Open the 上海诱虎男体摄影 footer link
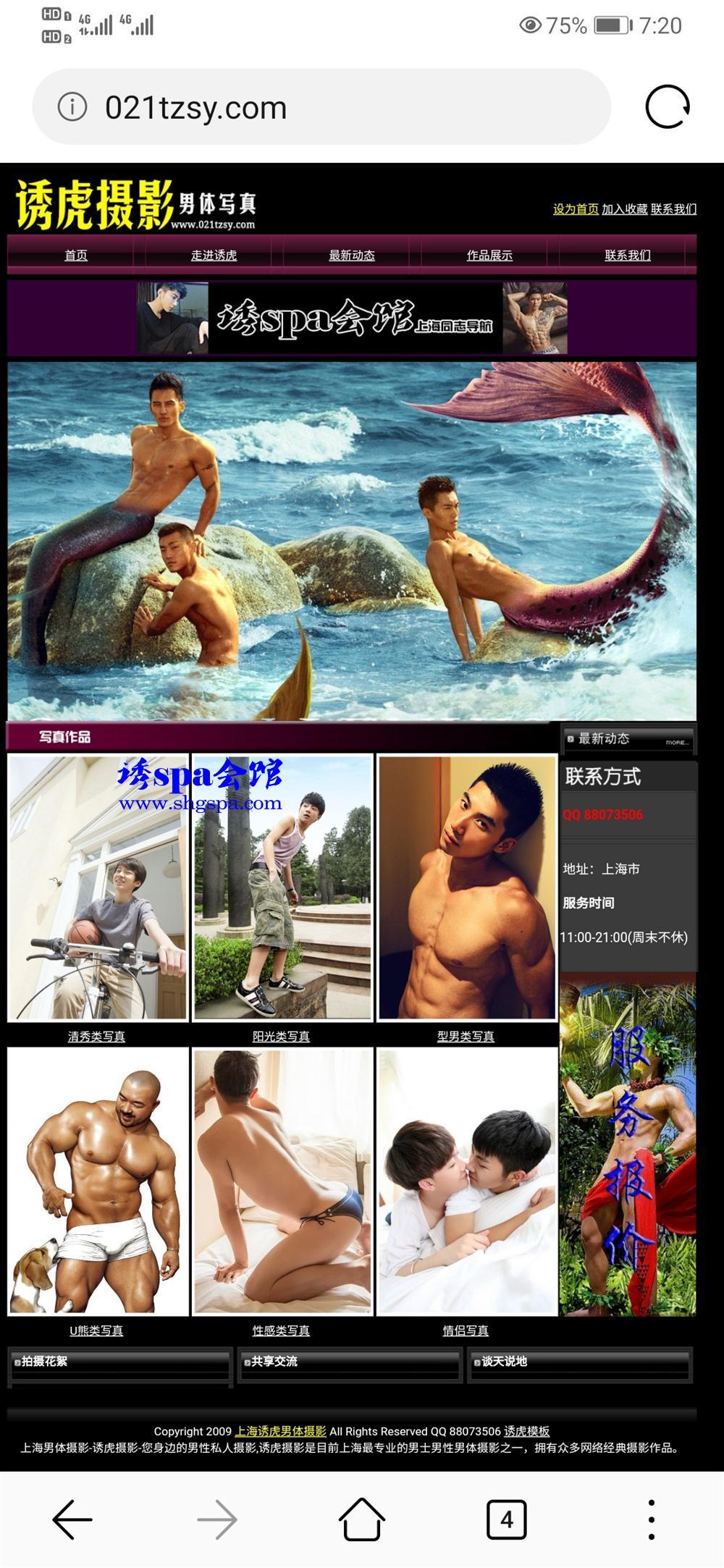 pos(280,1431)
